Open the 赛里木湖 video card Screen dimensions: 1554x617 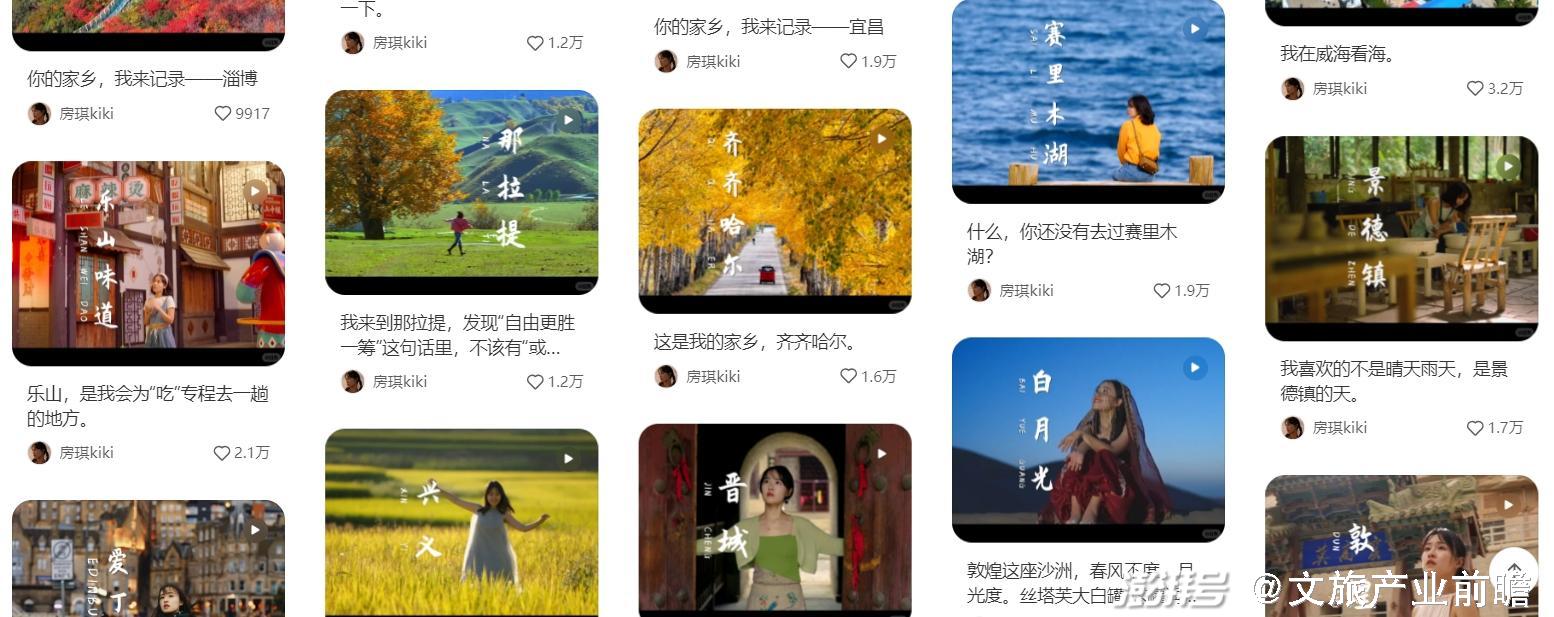(x=1088, y=100)
